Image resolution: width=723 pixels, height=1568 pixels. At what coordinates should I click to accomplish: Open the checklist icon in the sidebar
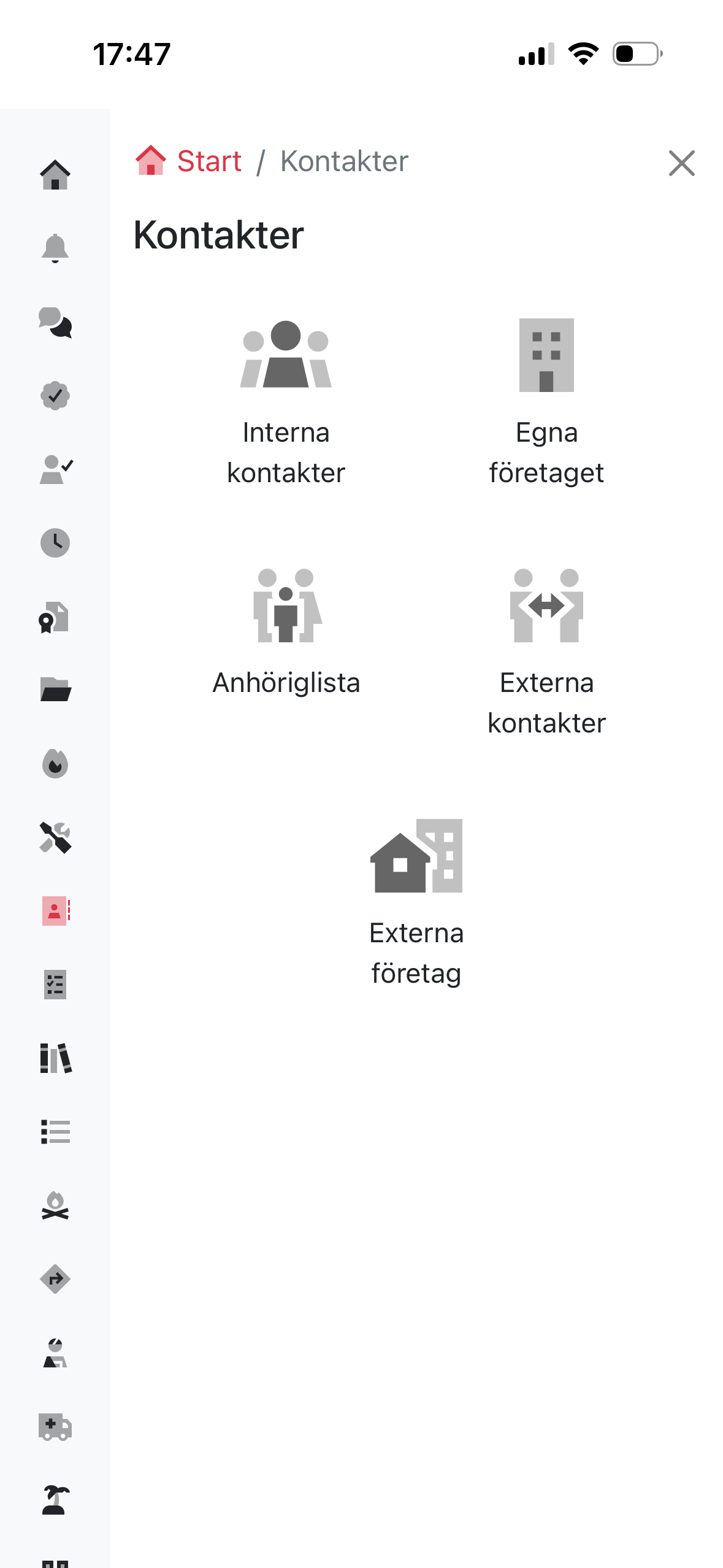click(55, 985)
